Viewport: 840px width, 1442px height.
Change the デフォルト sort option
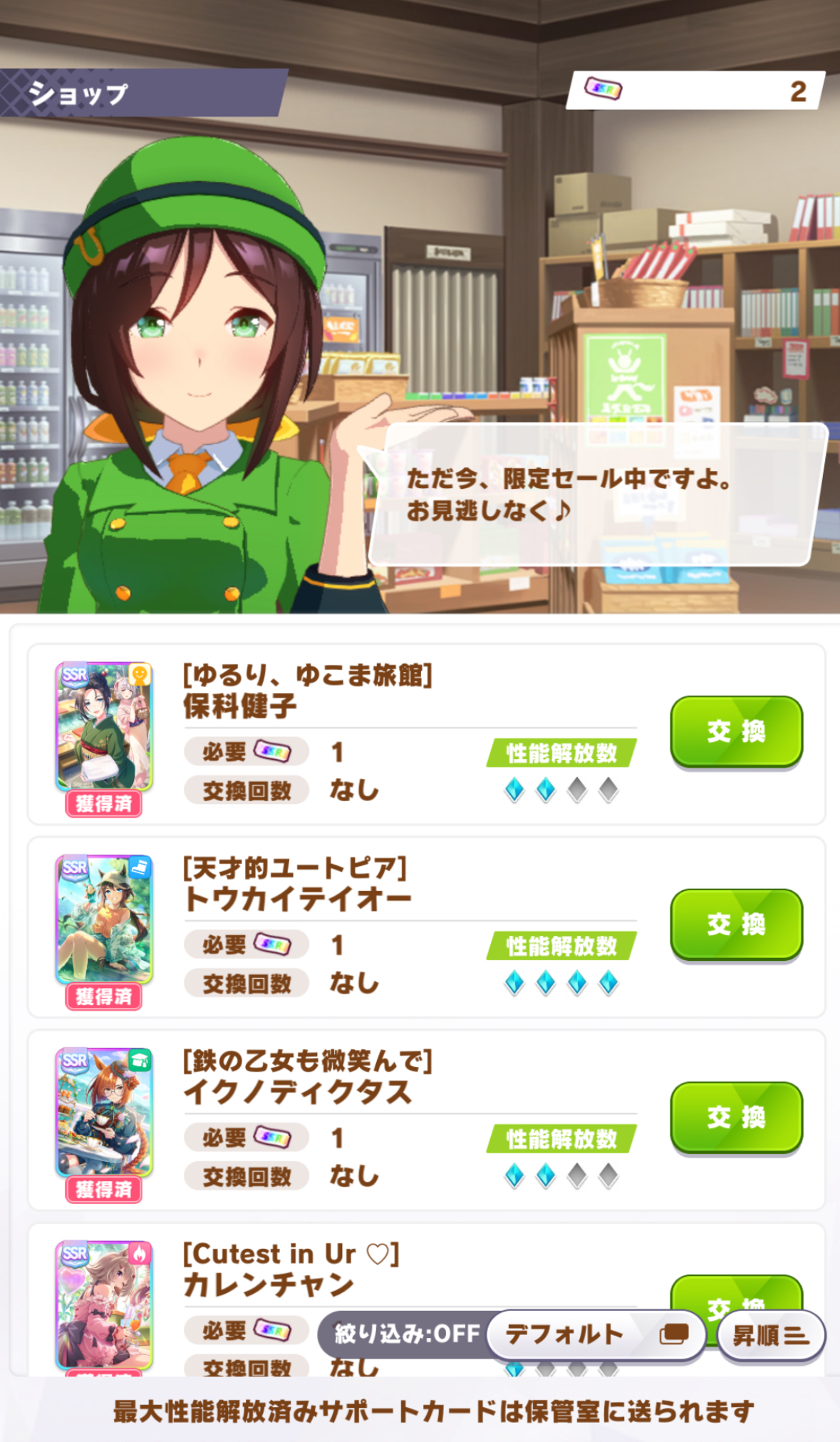click(596, 1334)
